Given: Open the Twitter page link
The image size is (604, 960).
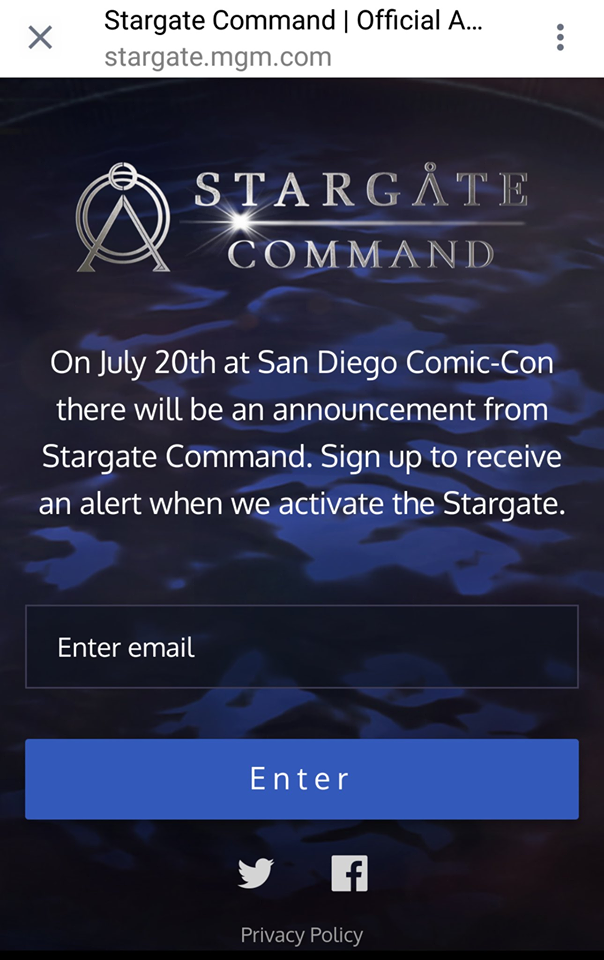Looking at the screenshot, I should 256,873.
